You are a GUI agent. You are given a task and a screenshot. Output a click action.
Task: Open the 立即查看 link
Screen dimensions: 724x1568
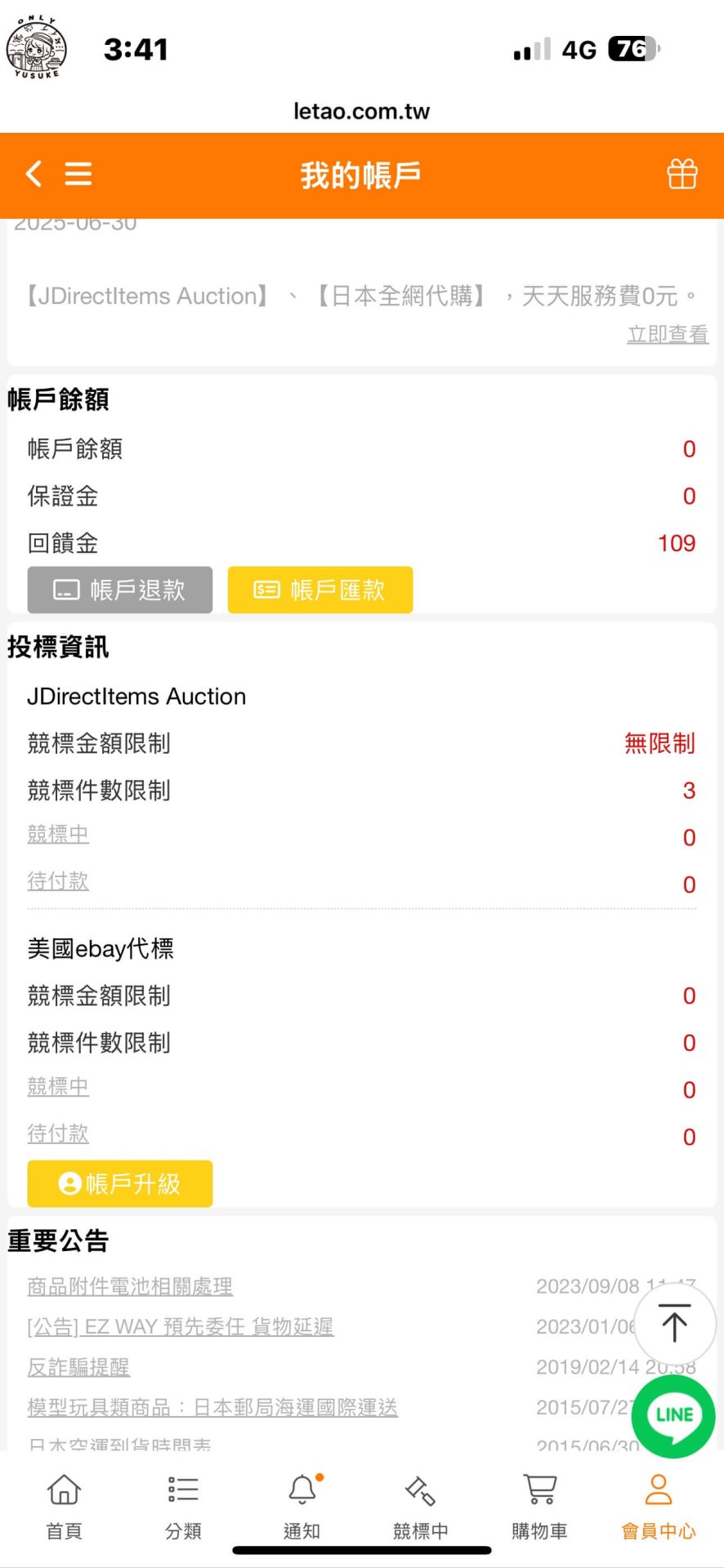tap(667, 333)
